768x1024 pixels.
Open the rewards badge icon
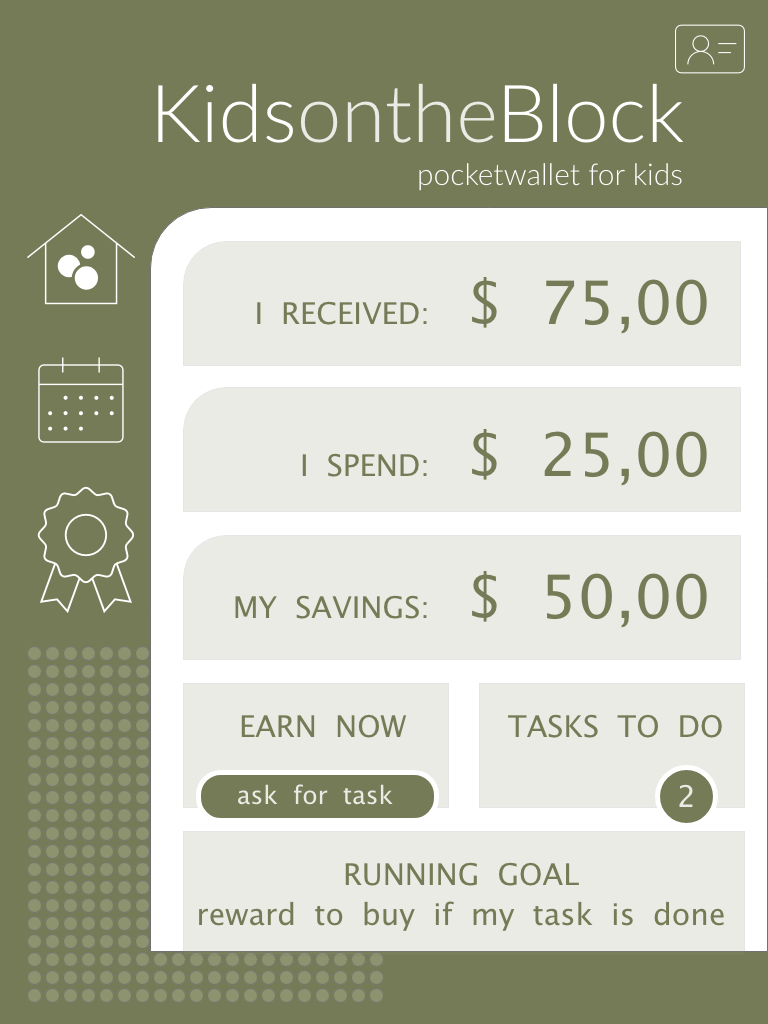click(85, 548)
